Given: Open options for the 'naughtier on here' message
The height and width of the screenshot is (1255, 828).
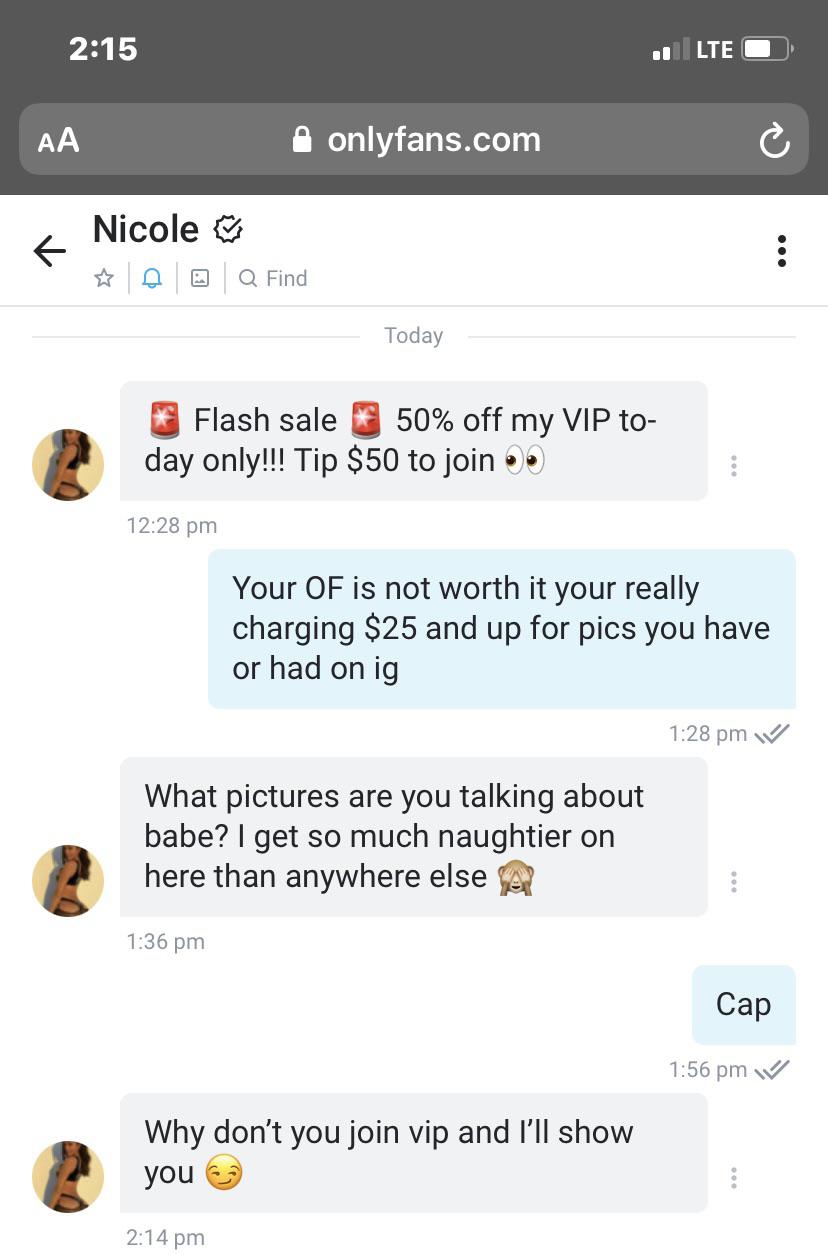Looking at the screenshot, I should coord(734,881).
